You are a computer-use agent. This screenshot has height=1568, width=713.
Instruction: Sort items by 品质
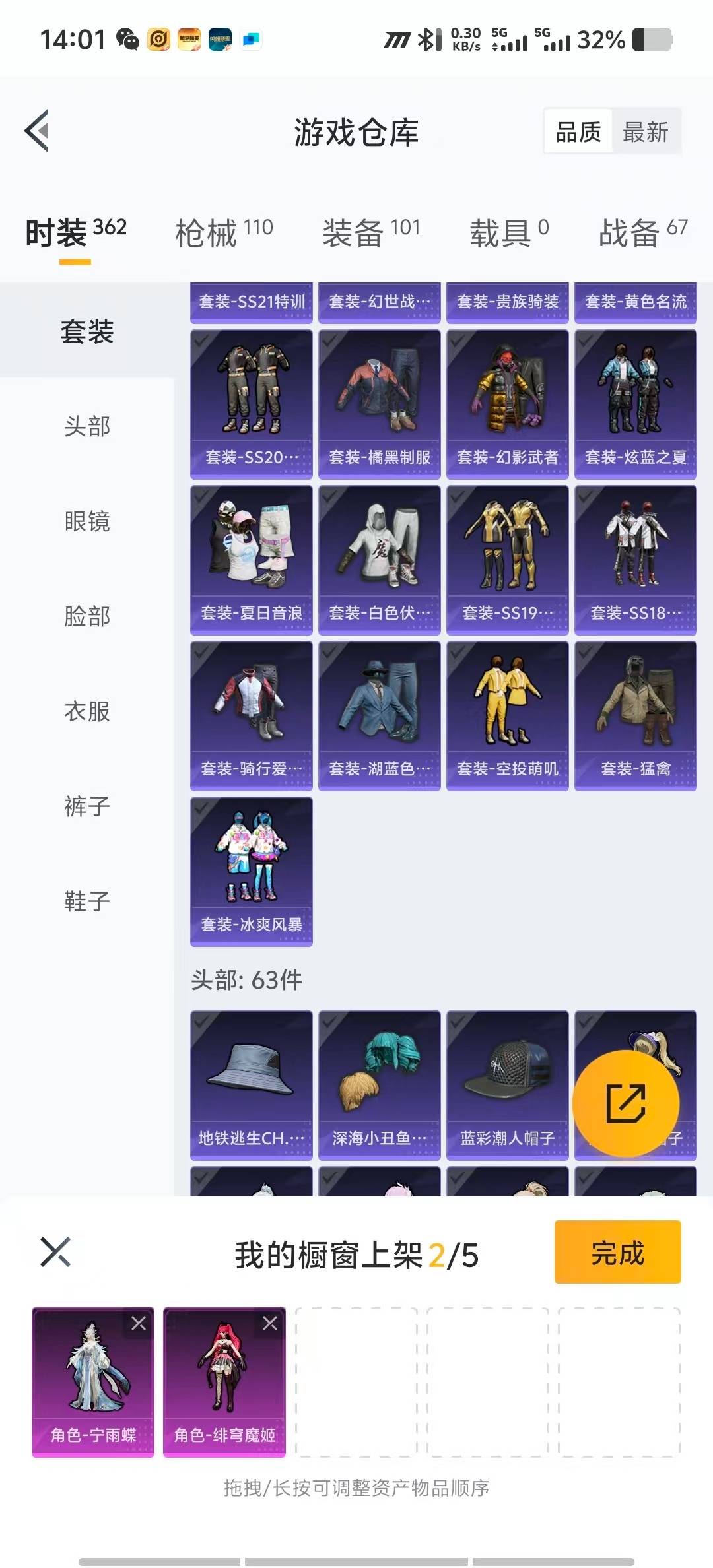point(578,132)
